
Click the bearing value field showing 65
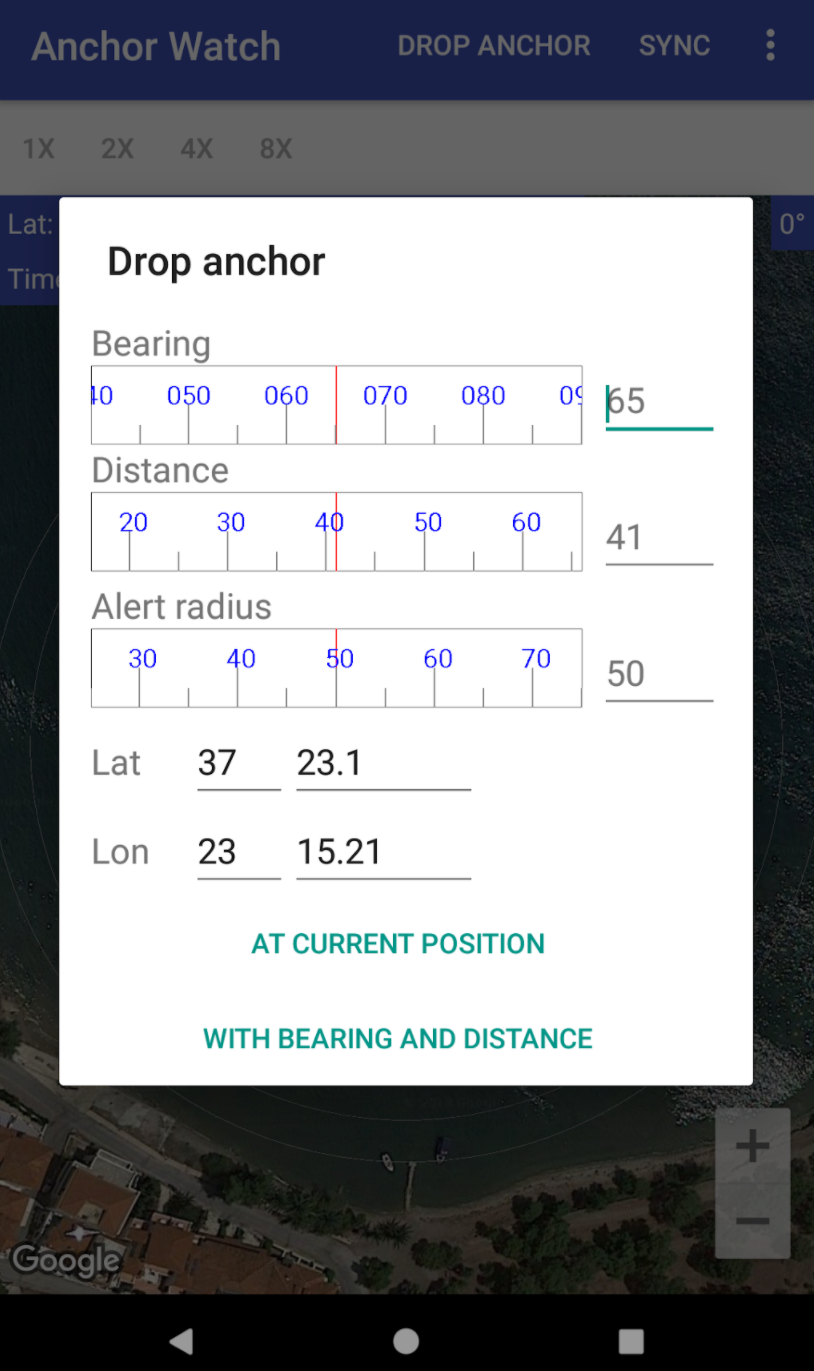click(658, 401)
